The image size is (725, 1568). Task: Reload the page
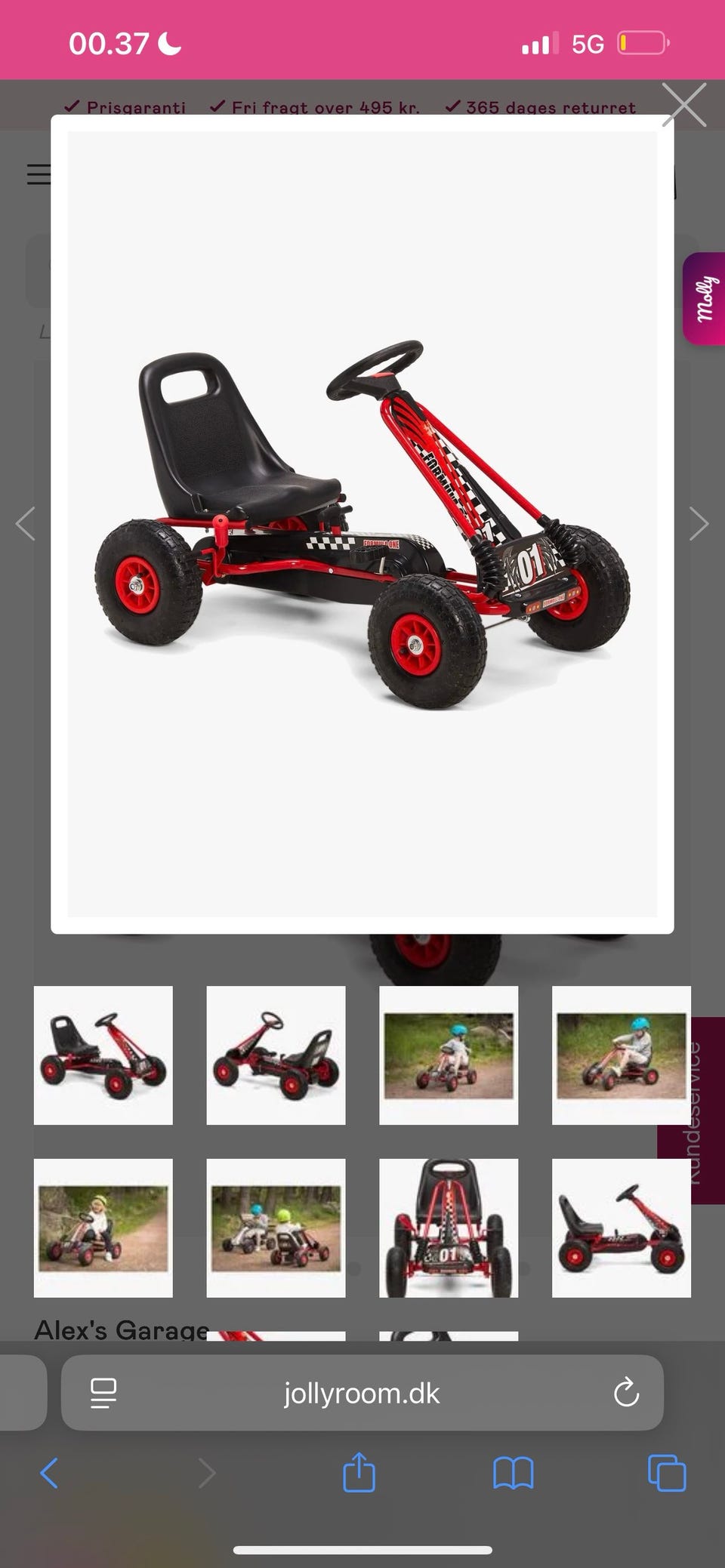tap(626, 1393)
